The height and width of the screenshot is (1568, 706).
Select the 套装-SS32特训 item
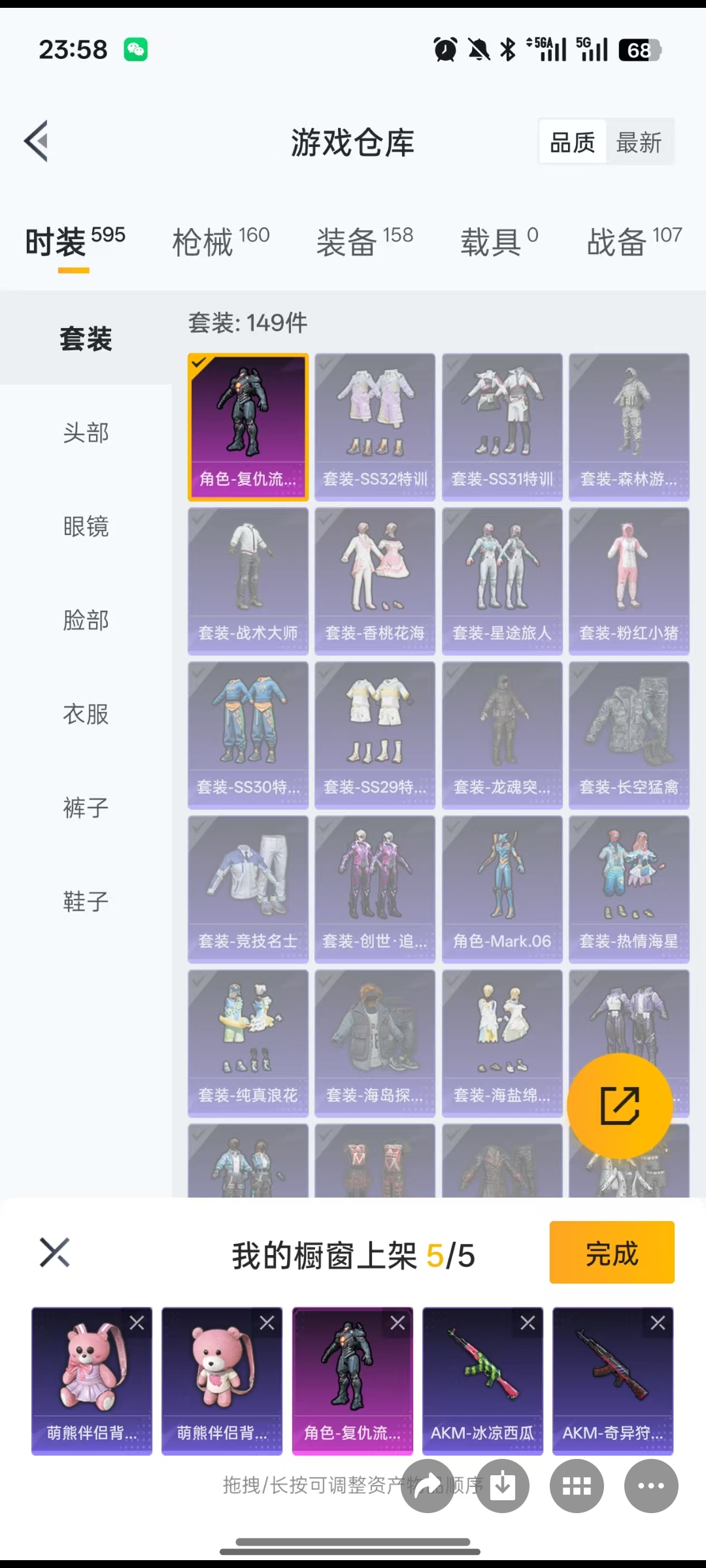coord(375,427)
